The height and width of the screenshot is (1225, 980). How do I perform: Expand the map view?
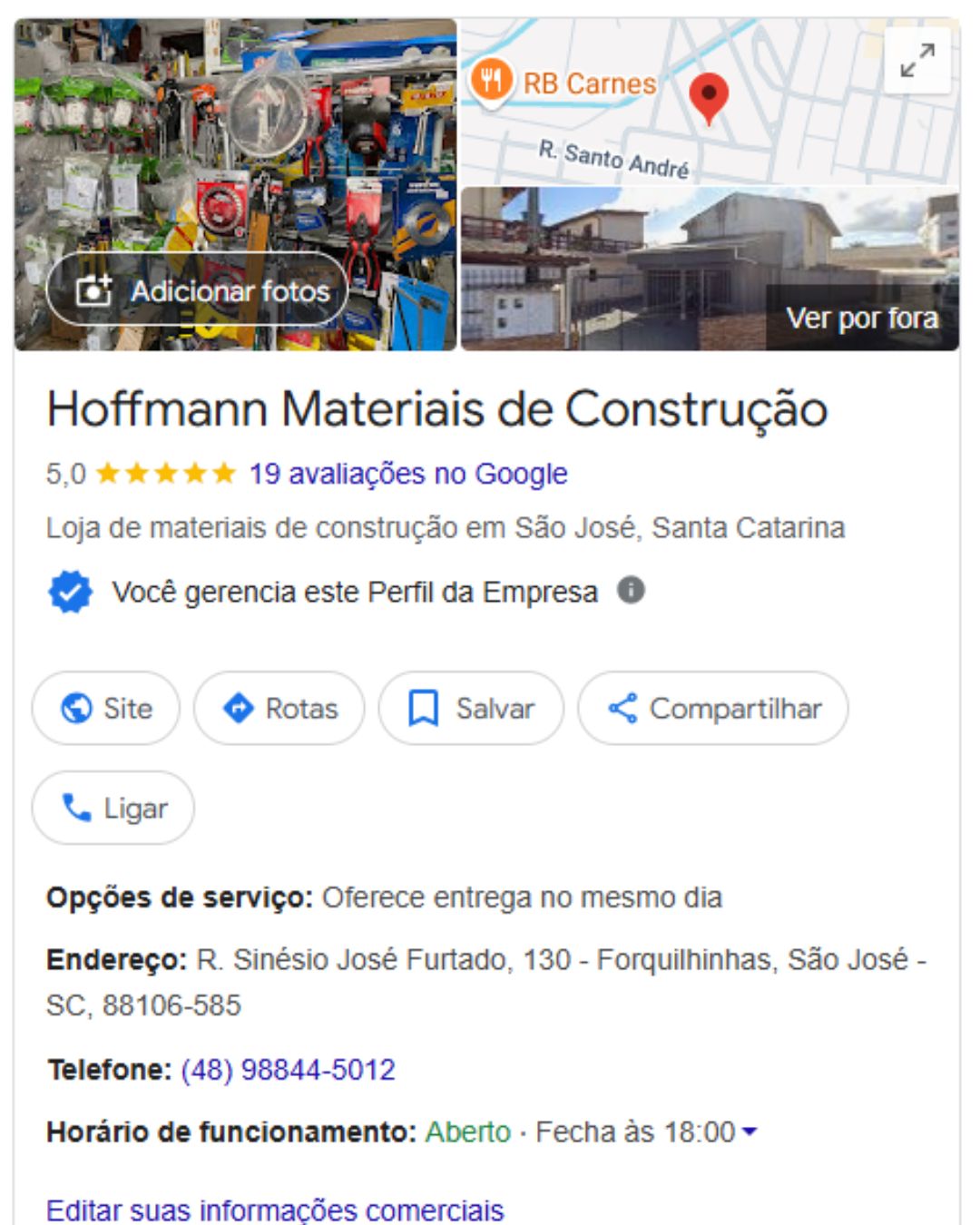(x=917, y=61)
